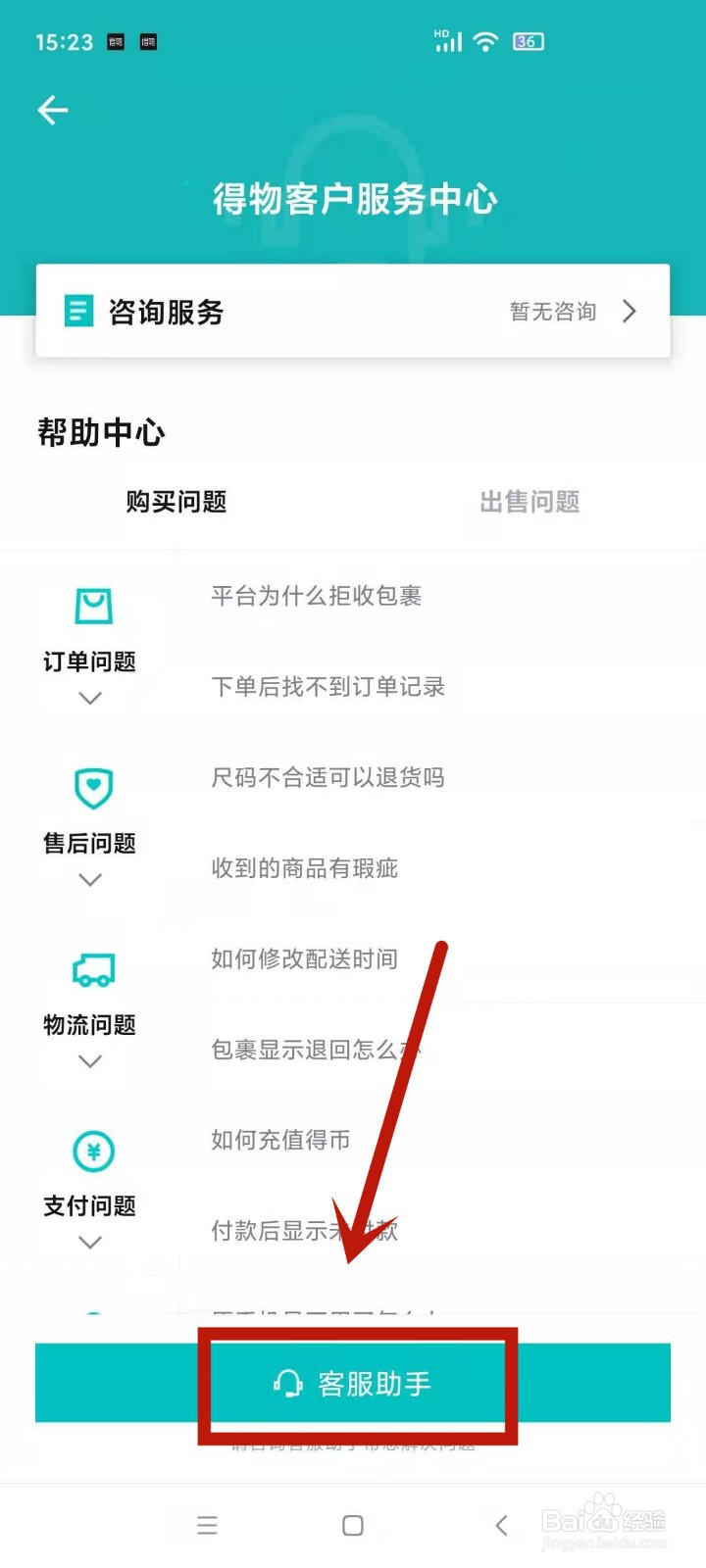Check the battery indicator showing 36
Image resolution: width=706 pixels, height=1568 pixels.
coord(527,41)
